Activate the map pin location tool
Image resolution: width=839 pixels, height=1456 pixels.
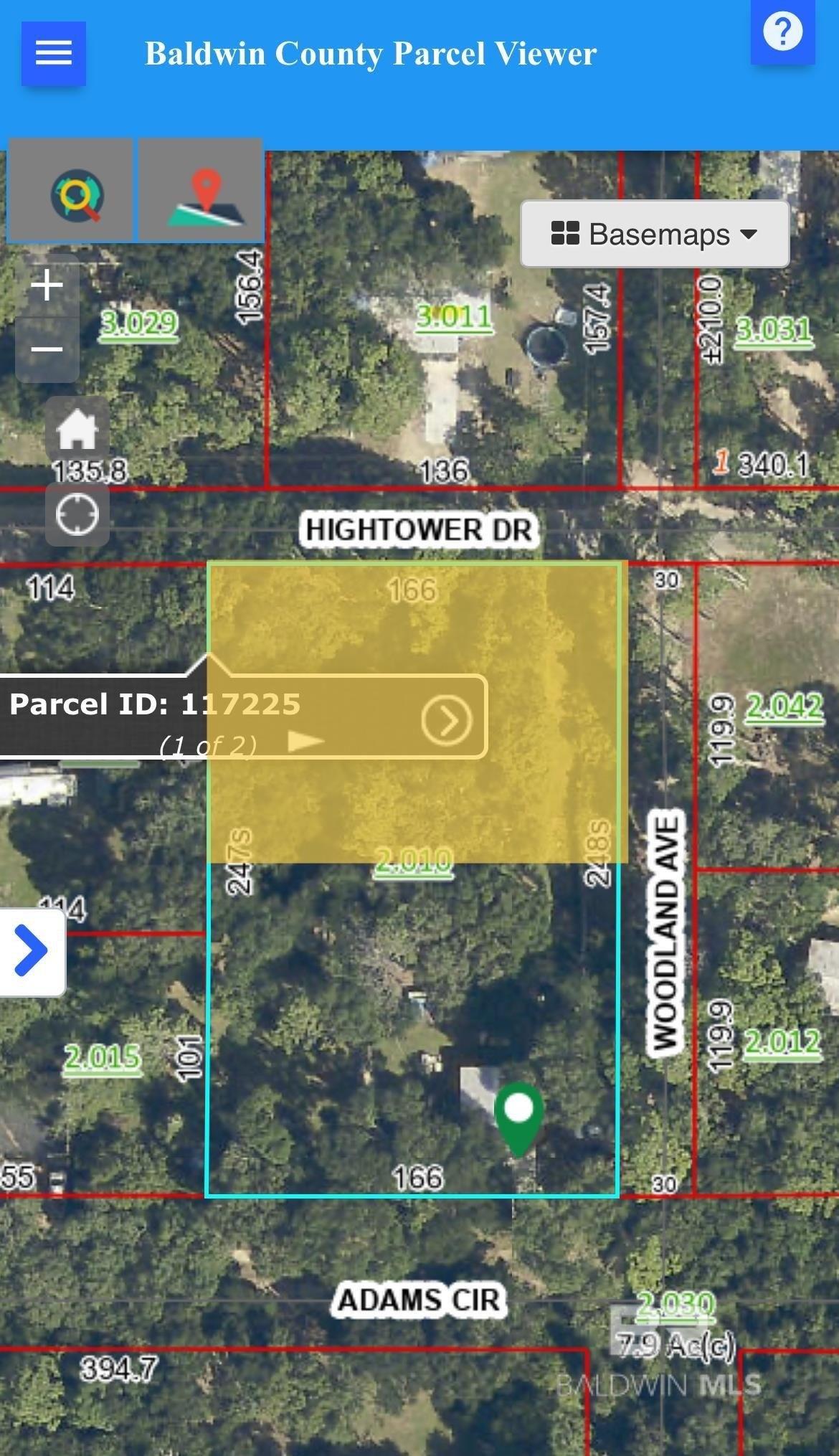click(x=202, y=192)
